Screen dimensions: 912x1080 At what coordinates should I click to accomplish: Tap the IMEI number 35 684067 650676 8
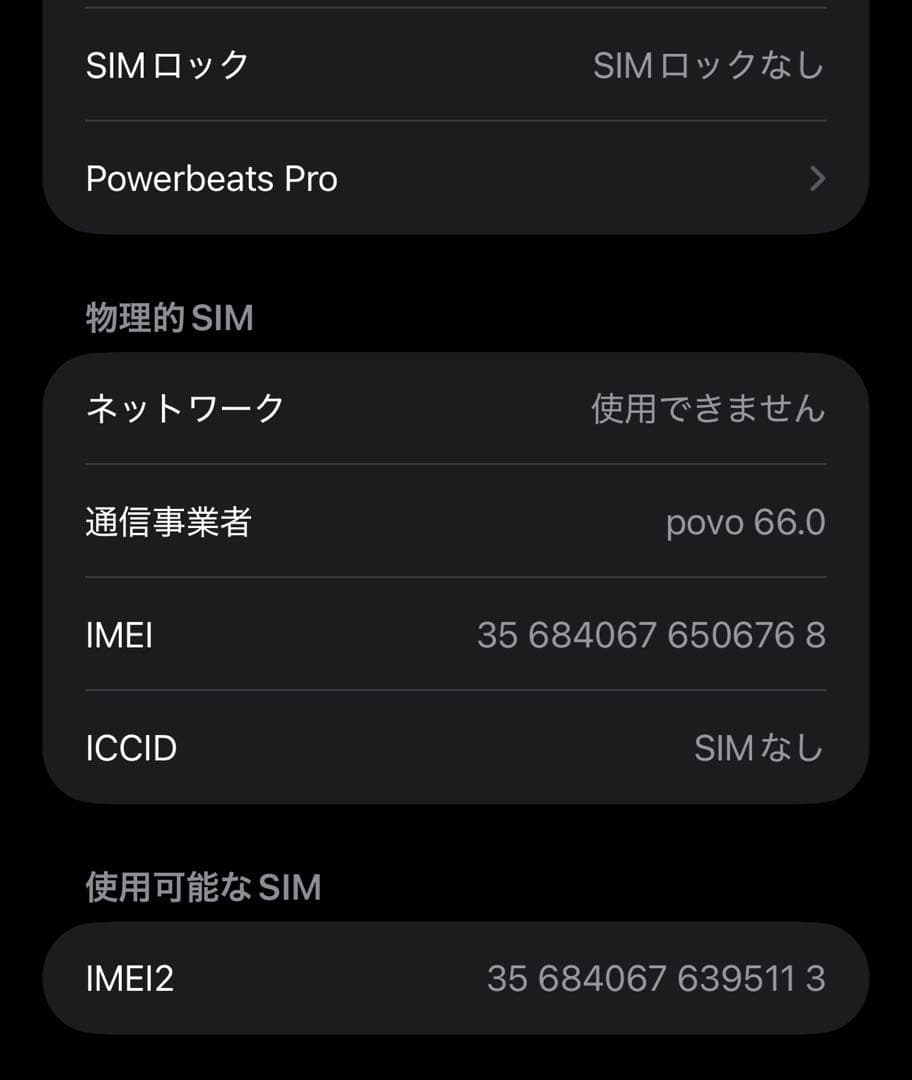[649, 635]
